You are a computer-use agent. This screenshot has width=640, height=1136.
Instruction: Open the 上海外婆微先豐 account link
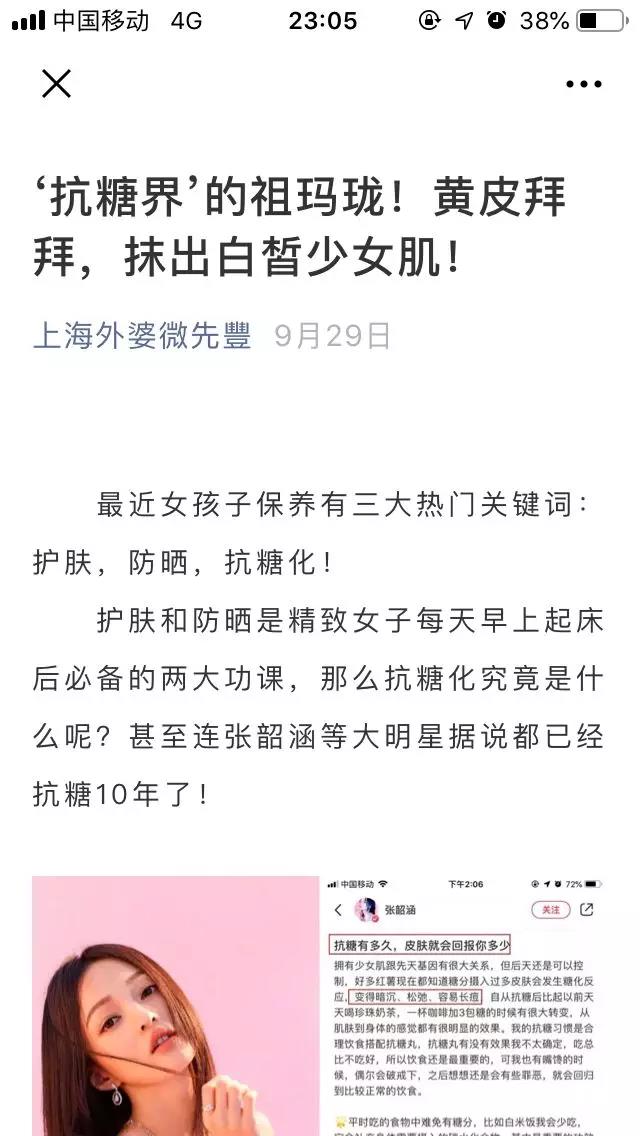point(142,335)
